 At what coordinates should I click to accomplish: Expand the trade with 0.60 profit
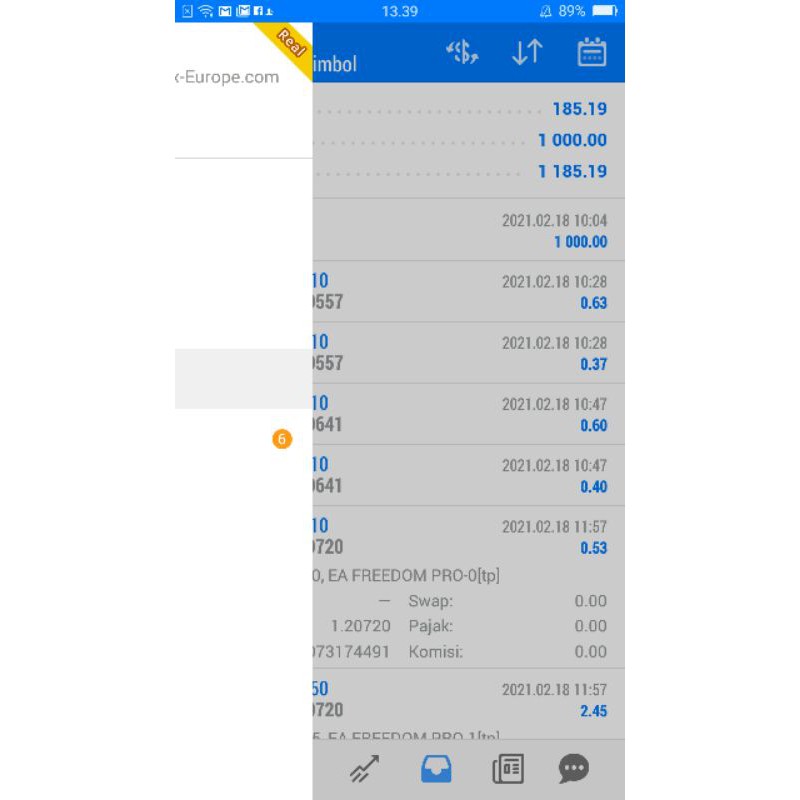click(x=468, y=414)
